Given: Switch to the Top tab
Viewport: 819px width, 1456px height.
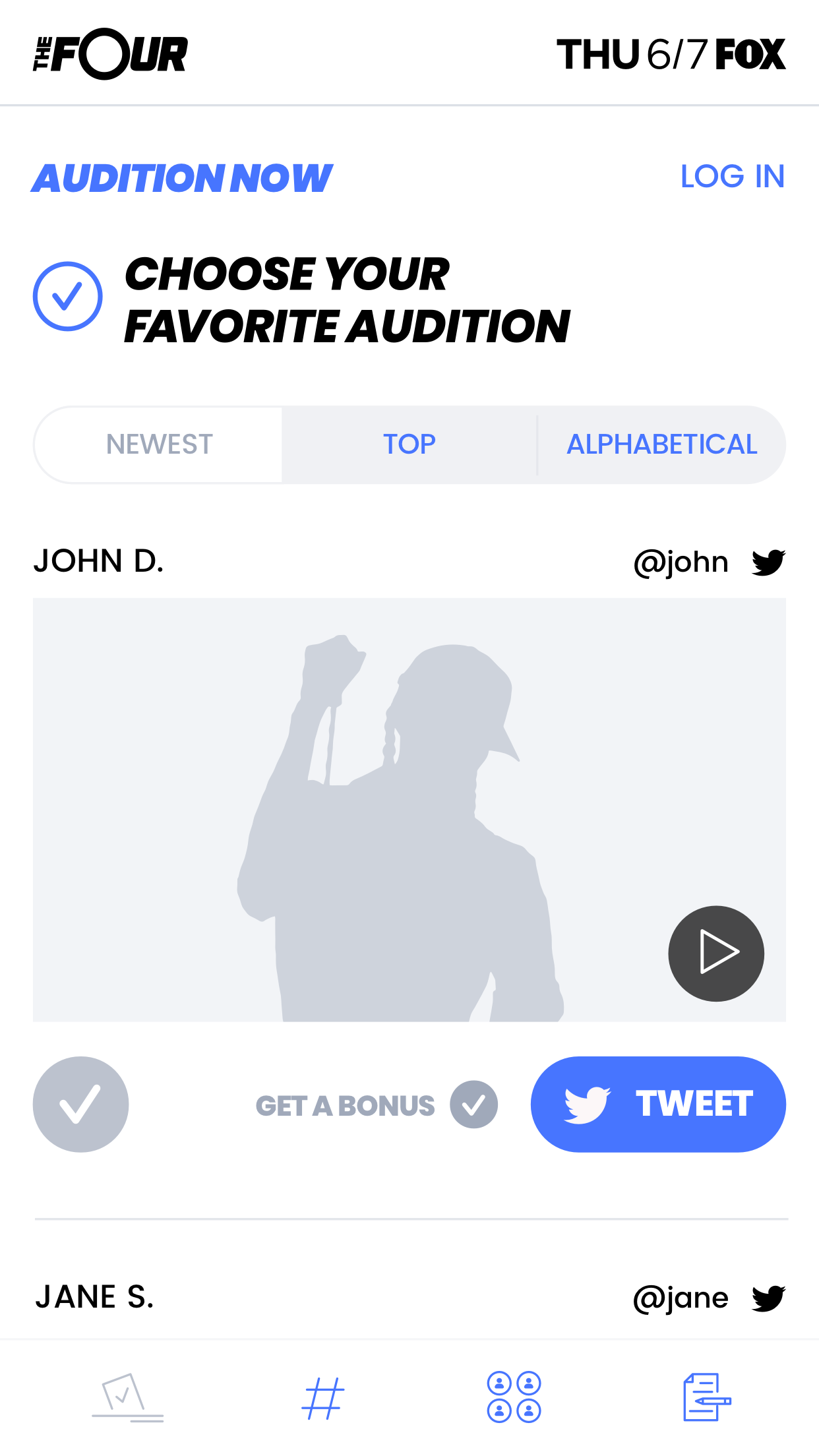Looking at the screenshot, I should 409,444.
